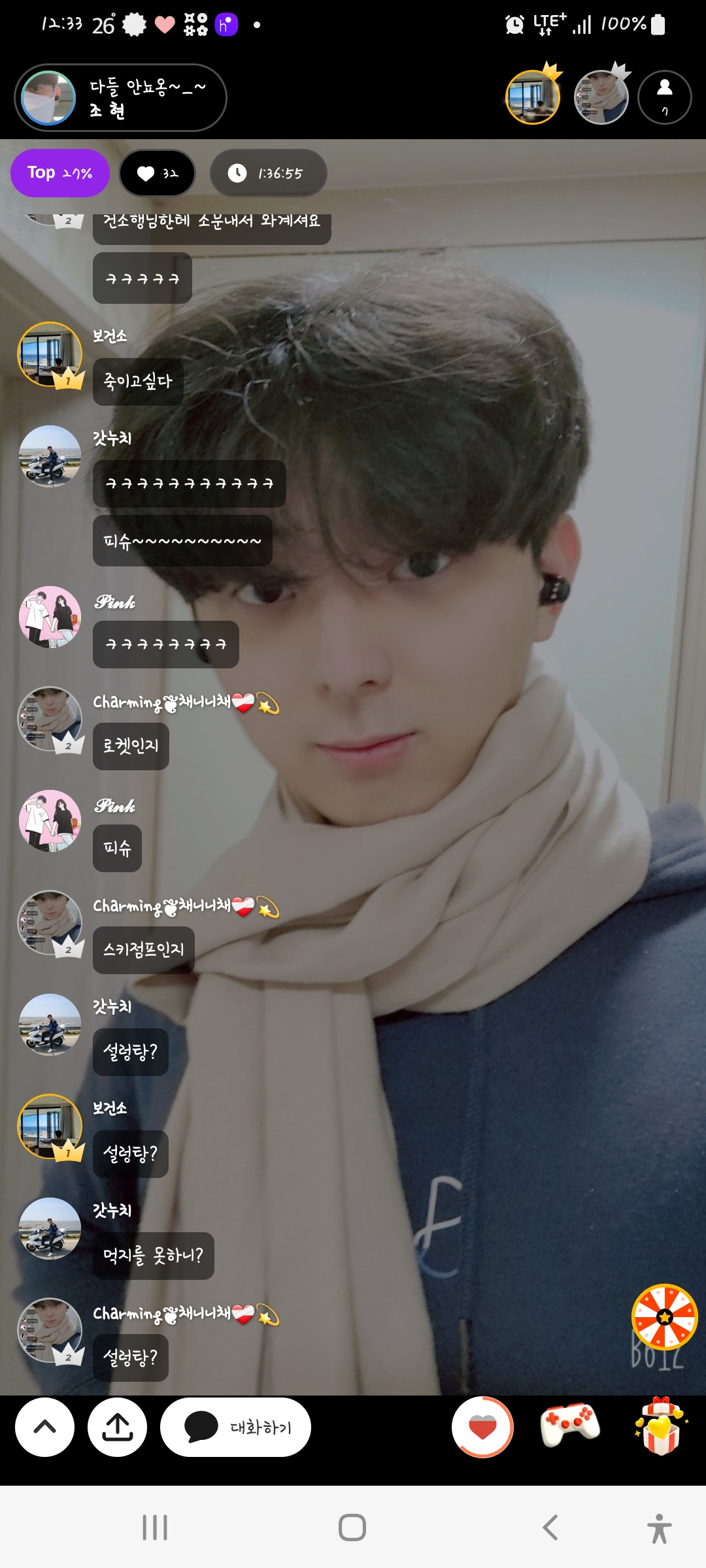Open Charming채니니채's avatar beside 로켓인지
The height and width of the screenshot is (1568, 706).
click(x=50, y=719)
